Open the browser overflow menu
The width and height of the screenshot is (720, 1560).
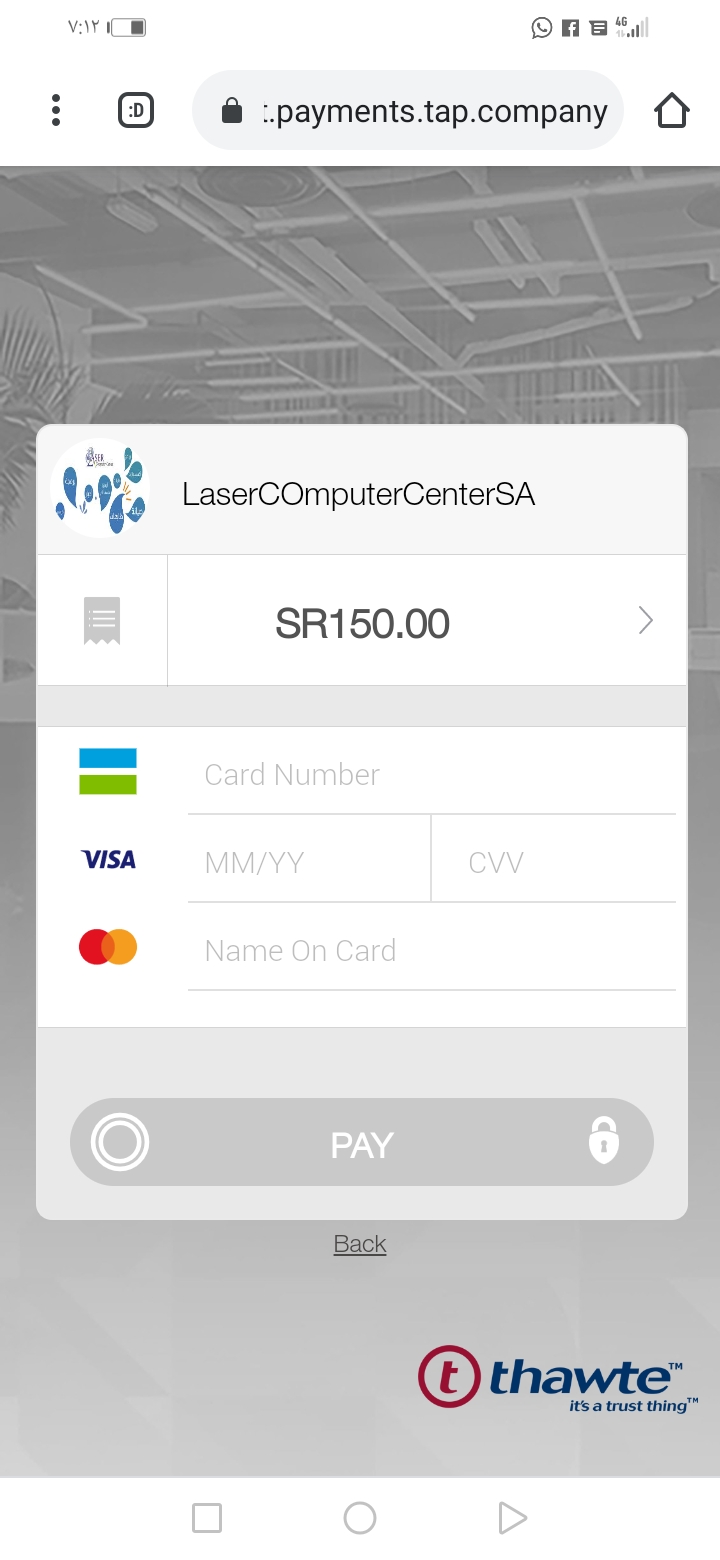tap(56, 110)
